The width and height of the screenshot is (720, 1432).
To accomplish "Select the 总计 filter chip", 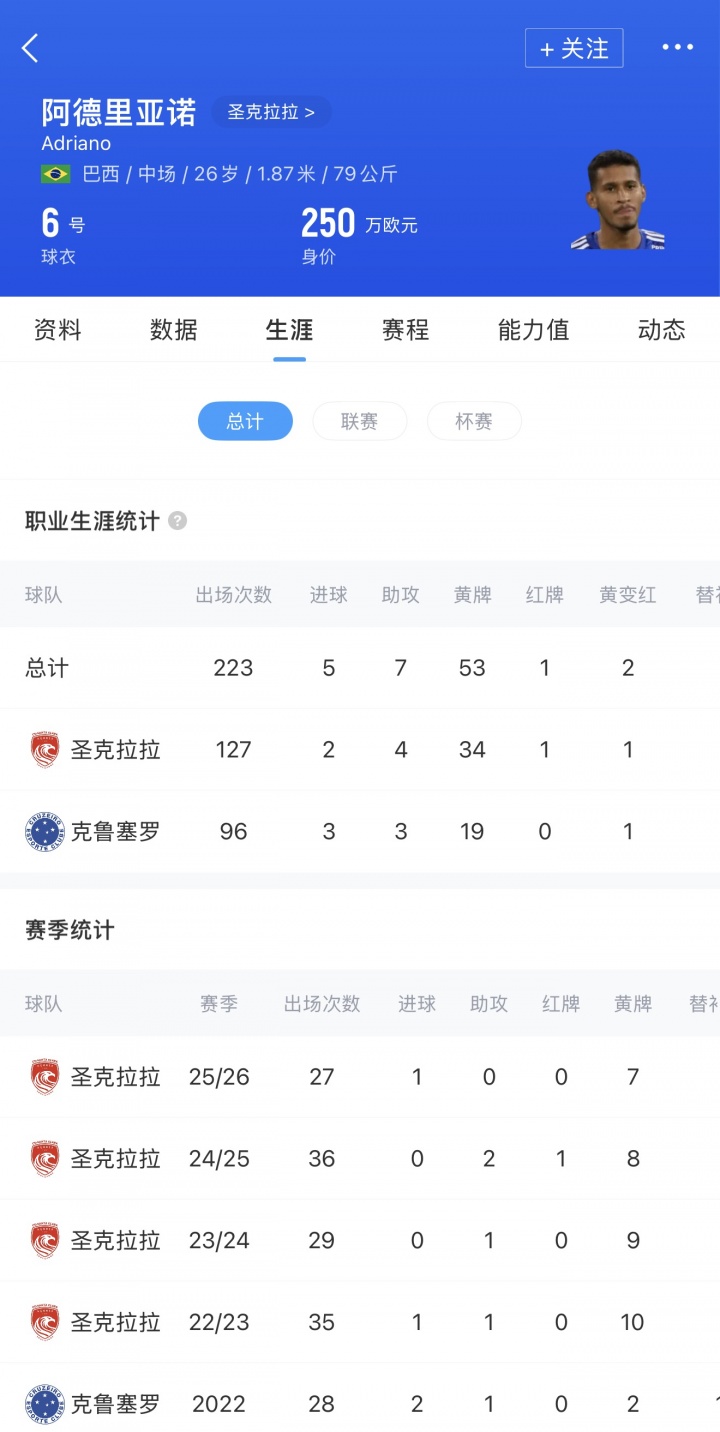I will [x=245, y=421].
